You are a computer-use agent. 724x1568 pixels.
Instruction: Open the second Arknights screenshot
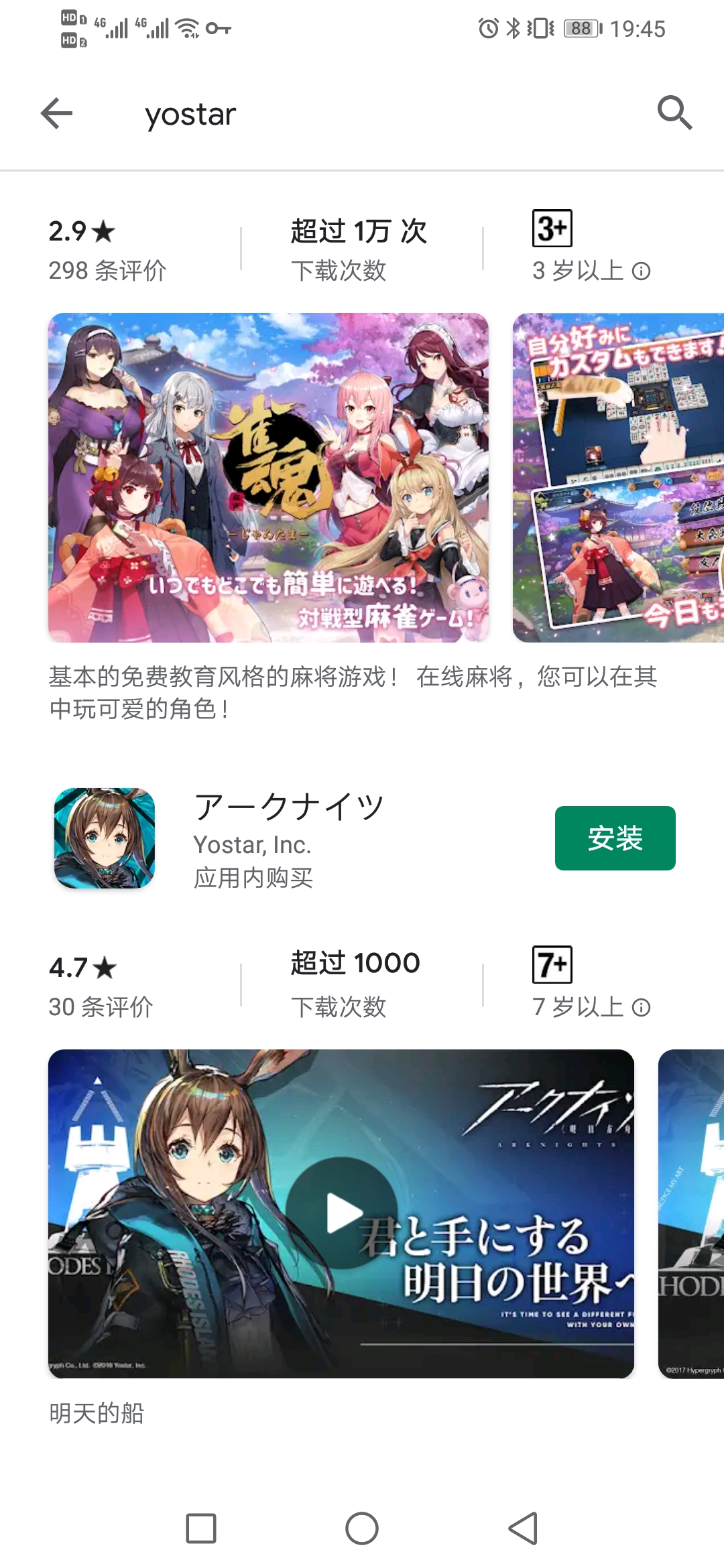coord(692,1213)
